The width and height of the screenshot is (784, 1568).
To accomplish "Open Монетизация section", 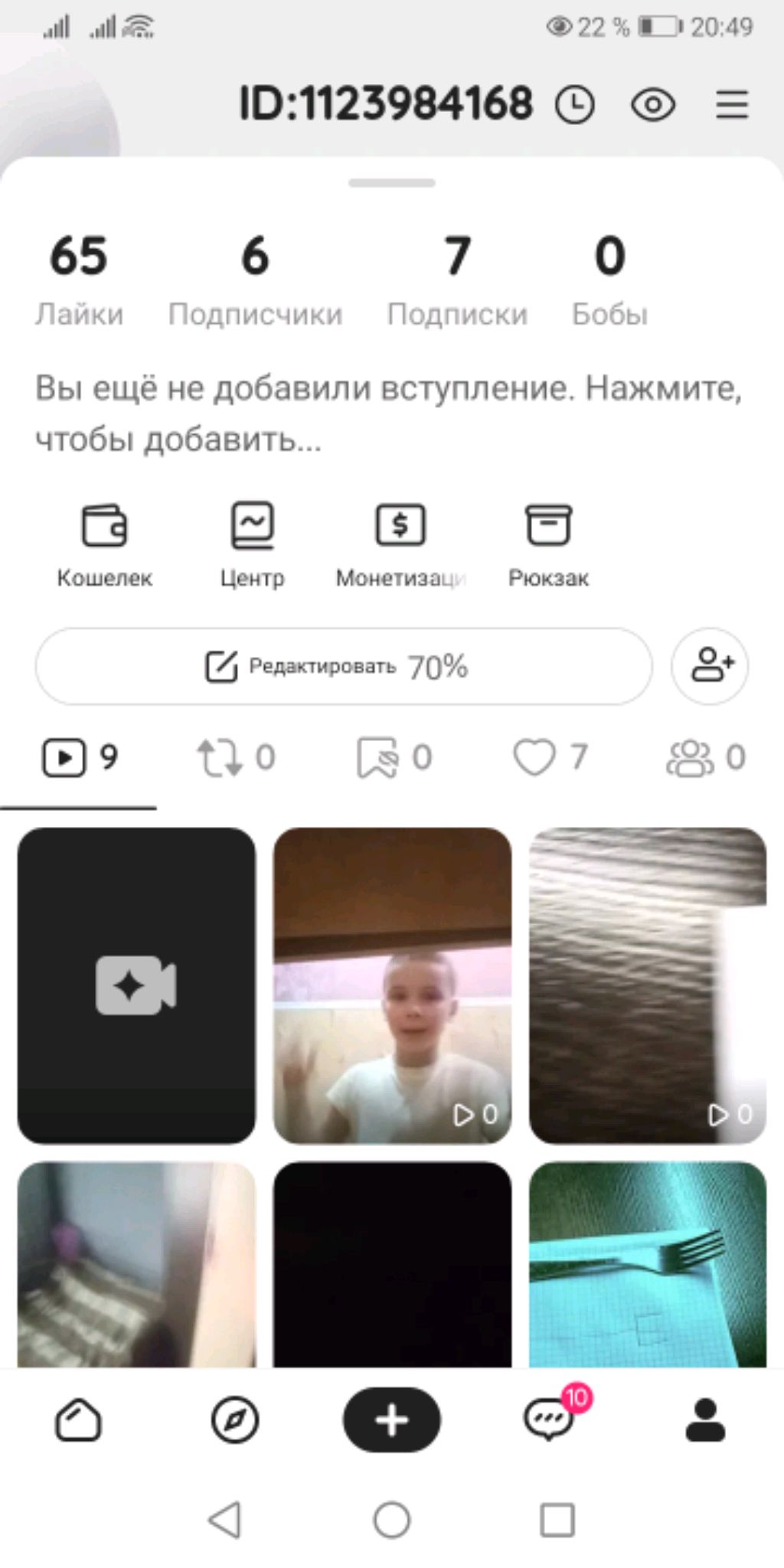I will (400, 544).
